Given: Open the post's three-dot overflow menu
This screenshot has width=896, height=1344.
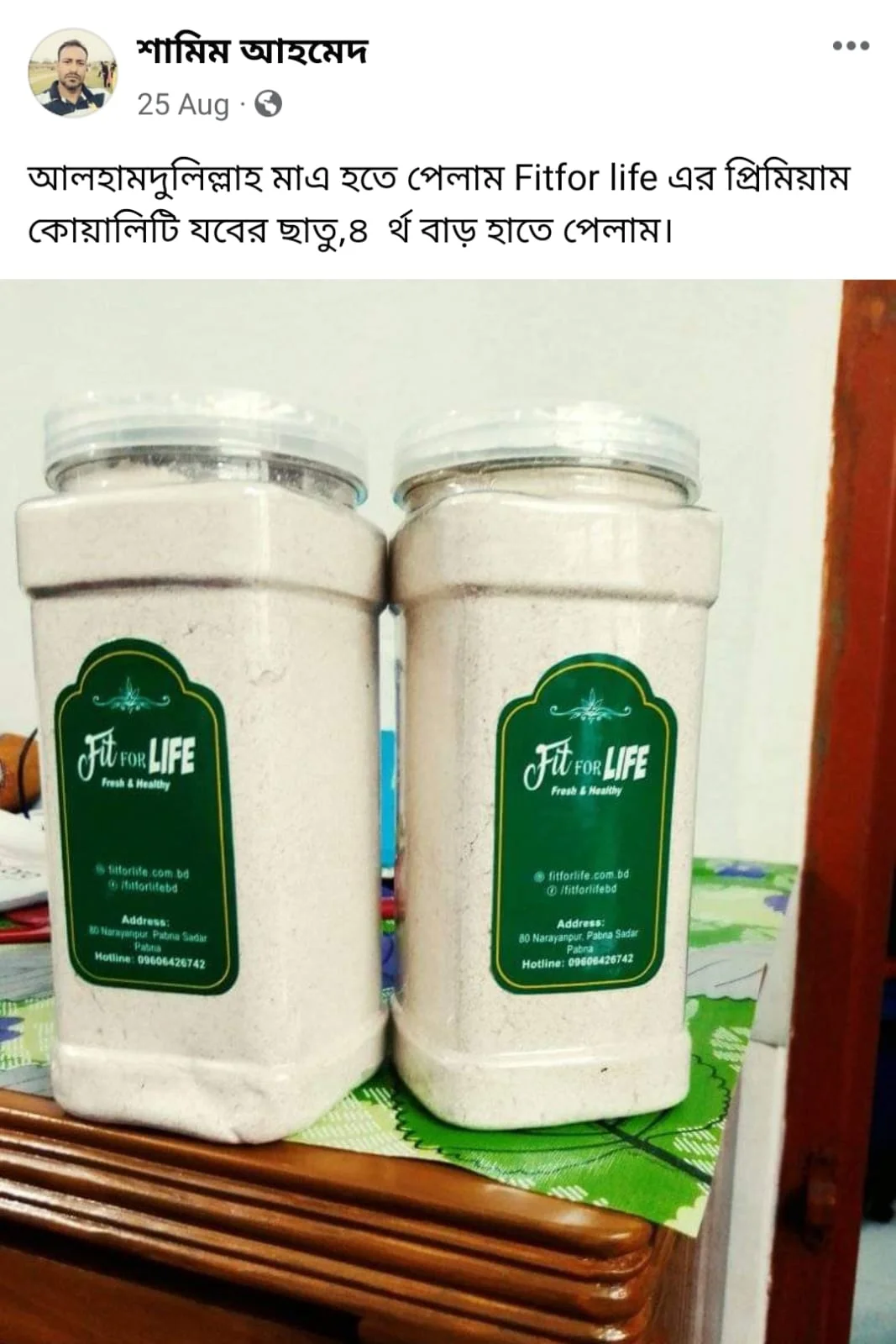Looking at the screenshot, I should coord(850,46).
